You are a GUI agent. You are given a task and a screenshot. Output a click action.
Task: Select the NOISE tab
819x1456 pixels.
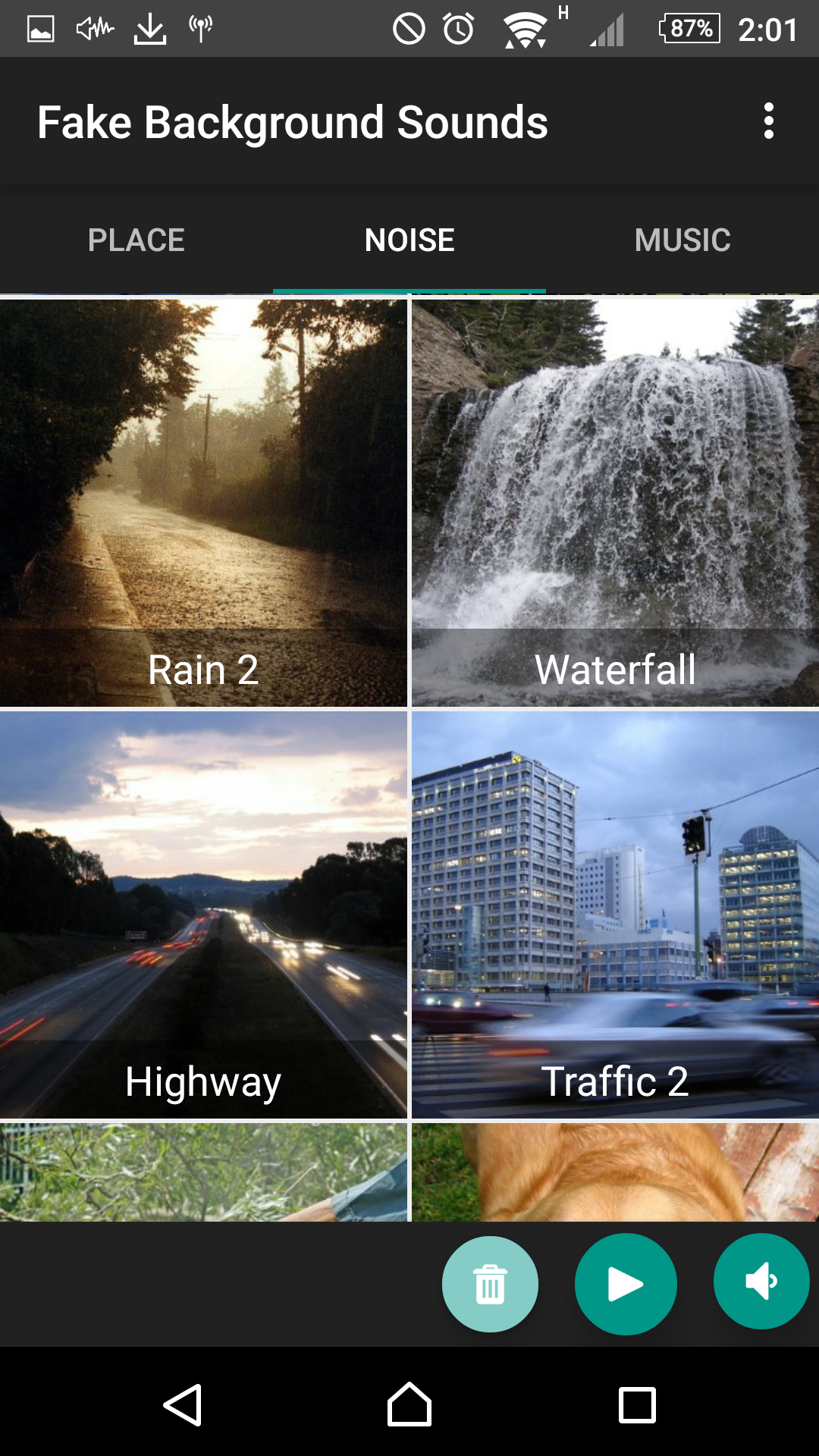(x=409, y=240)
